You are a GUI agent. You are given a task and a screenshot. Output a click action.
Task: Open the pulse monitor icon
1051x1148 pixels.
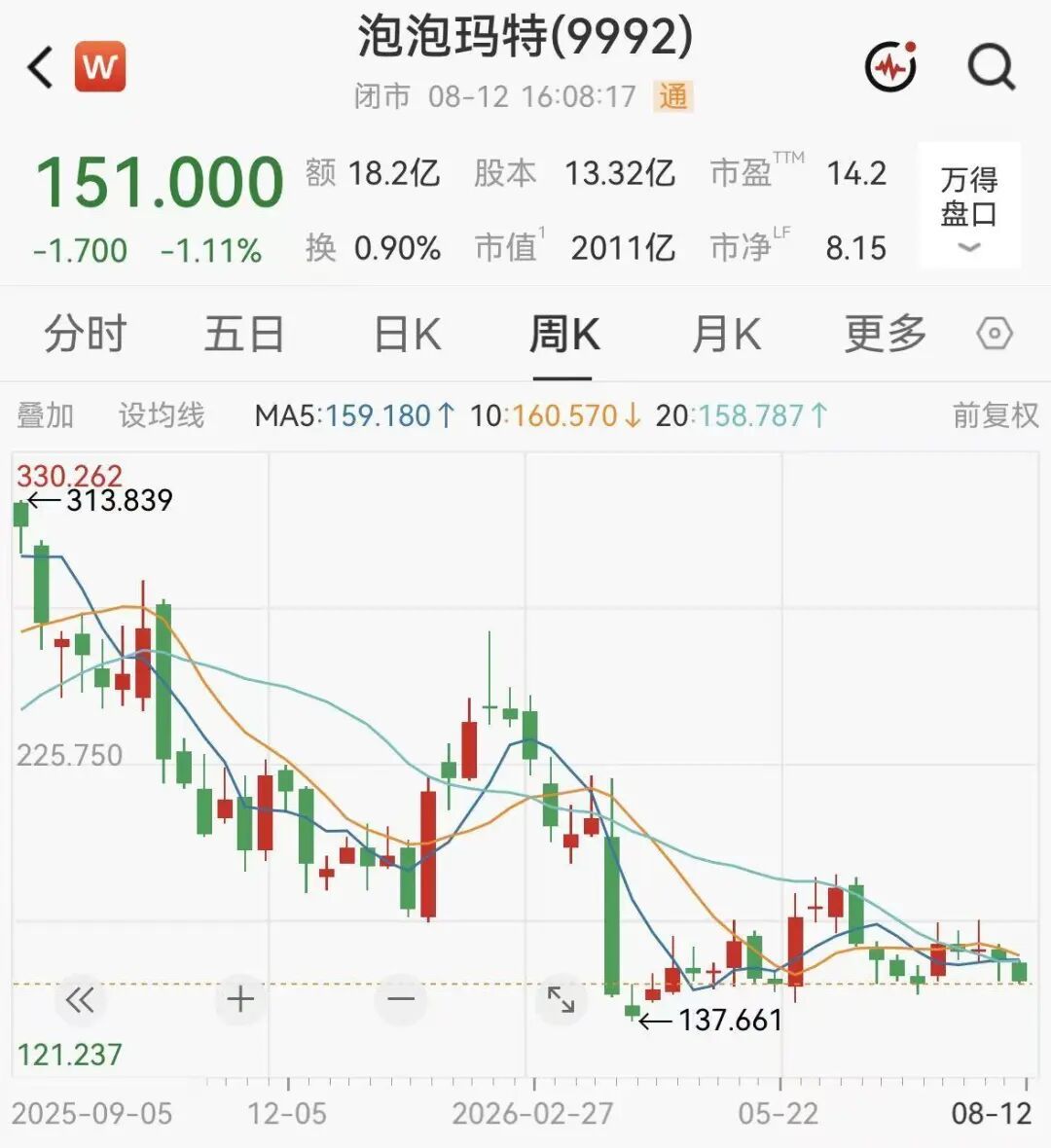[x=890, y=66]
